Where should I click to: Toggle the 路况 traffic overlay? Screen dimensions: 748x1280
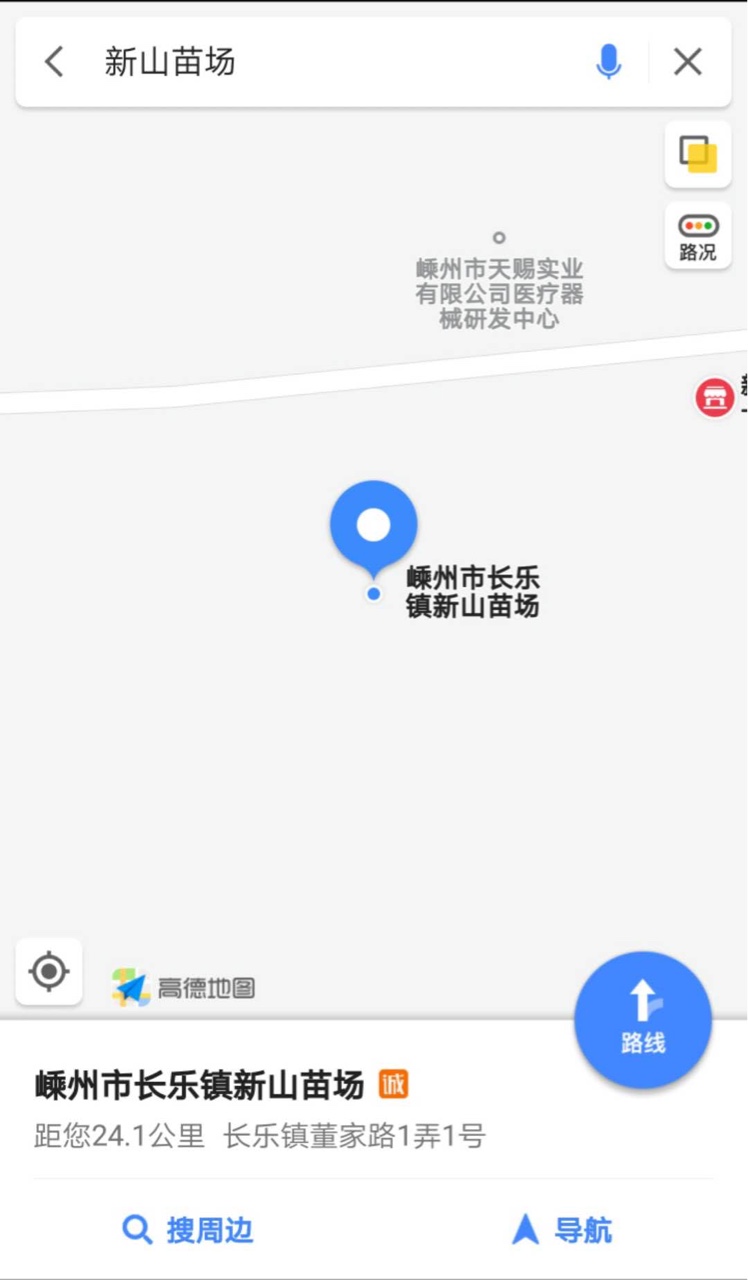point(698,235)
